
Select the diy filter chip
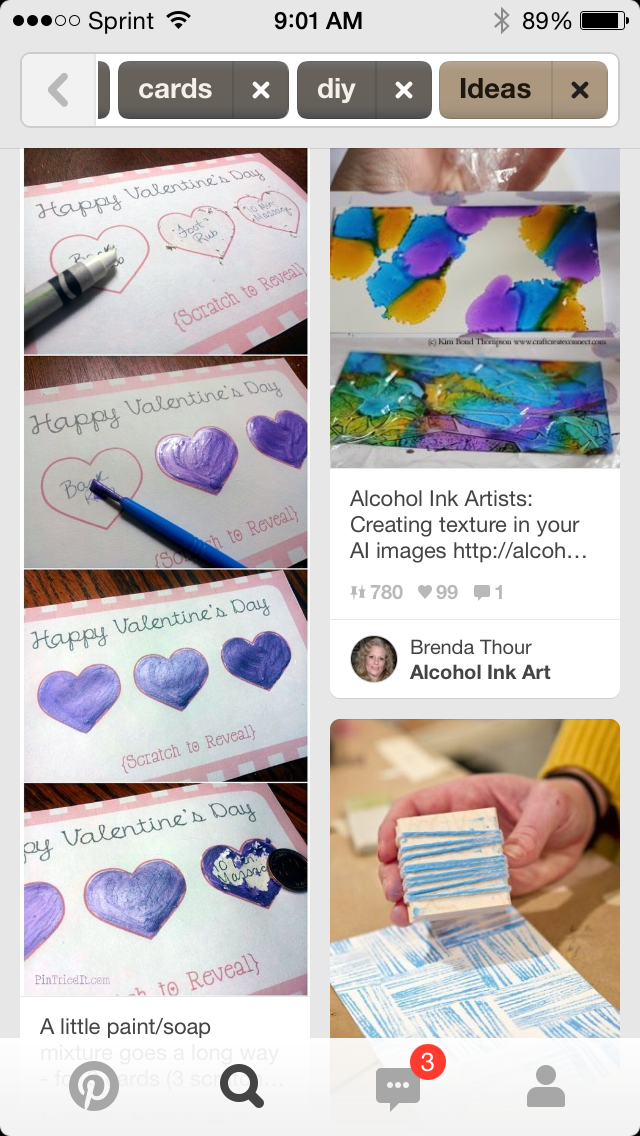(x=336, y=90)
